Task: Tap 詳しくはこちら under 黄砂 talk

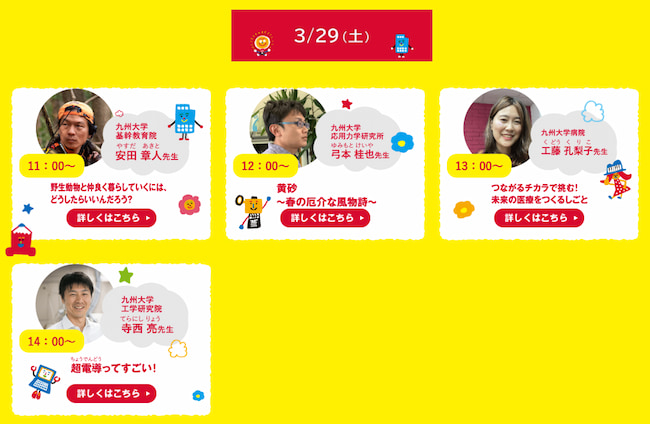Action: (x=325, y=218)
